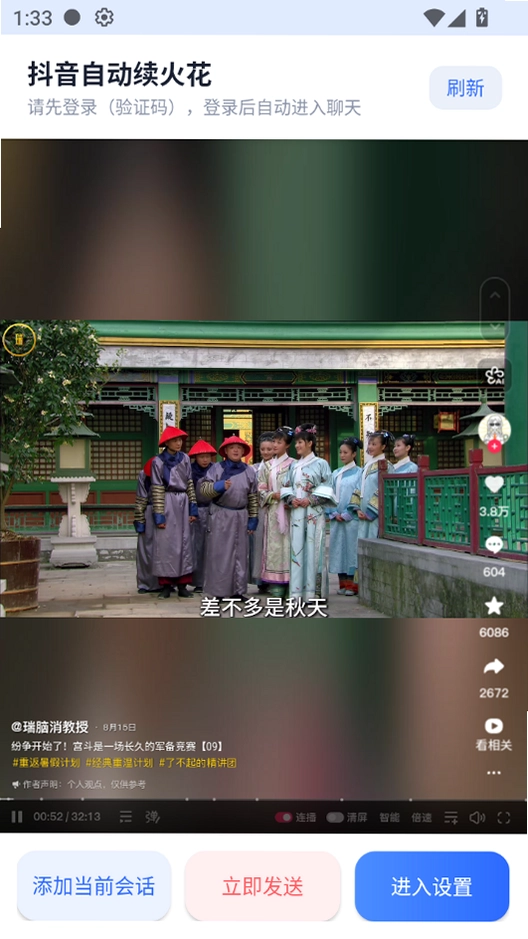The height and width of the screenshot is (939, 528).
Task: Open the three-dot more options menu
Action: coord(494,773)
